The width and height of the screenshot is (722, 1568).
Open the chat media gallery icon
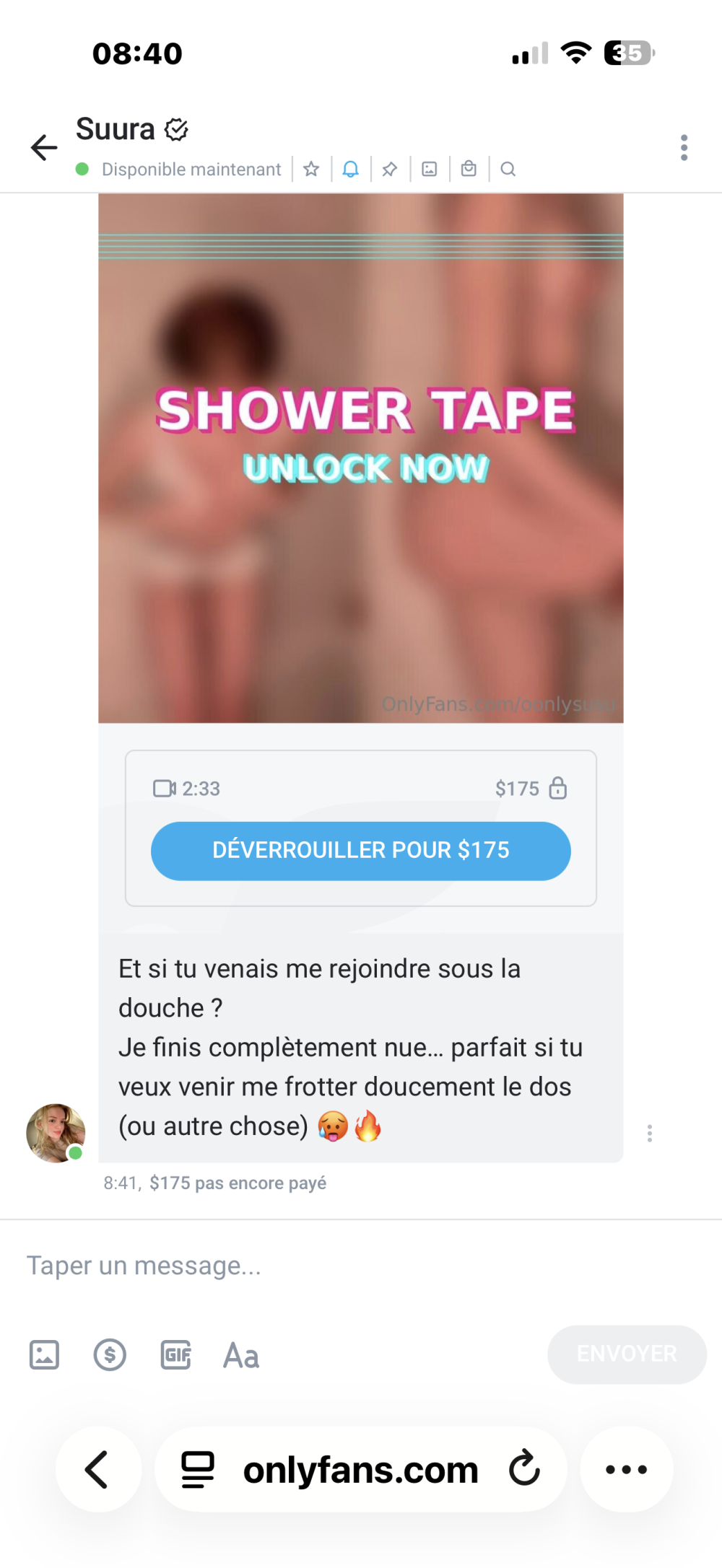(430, 169)
